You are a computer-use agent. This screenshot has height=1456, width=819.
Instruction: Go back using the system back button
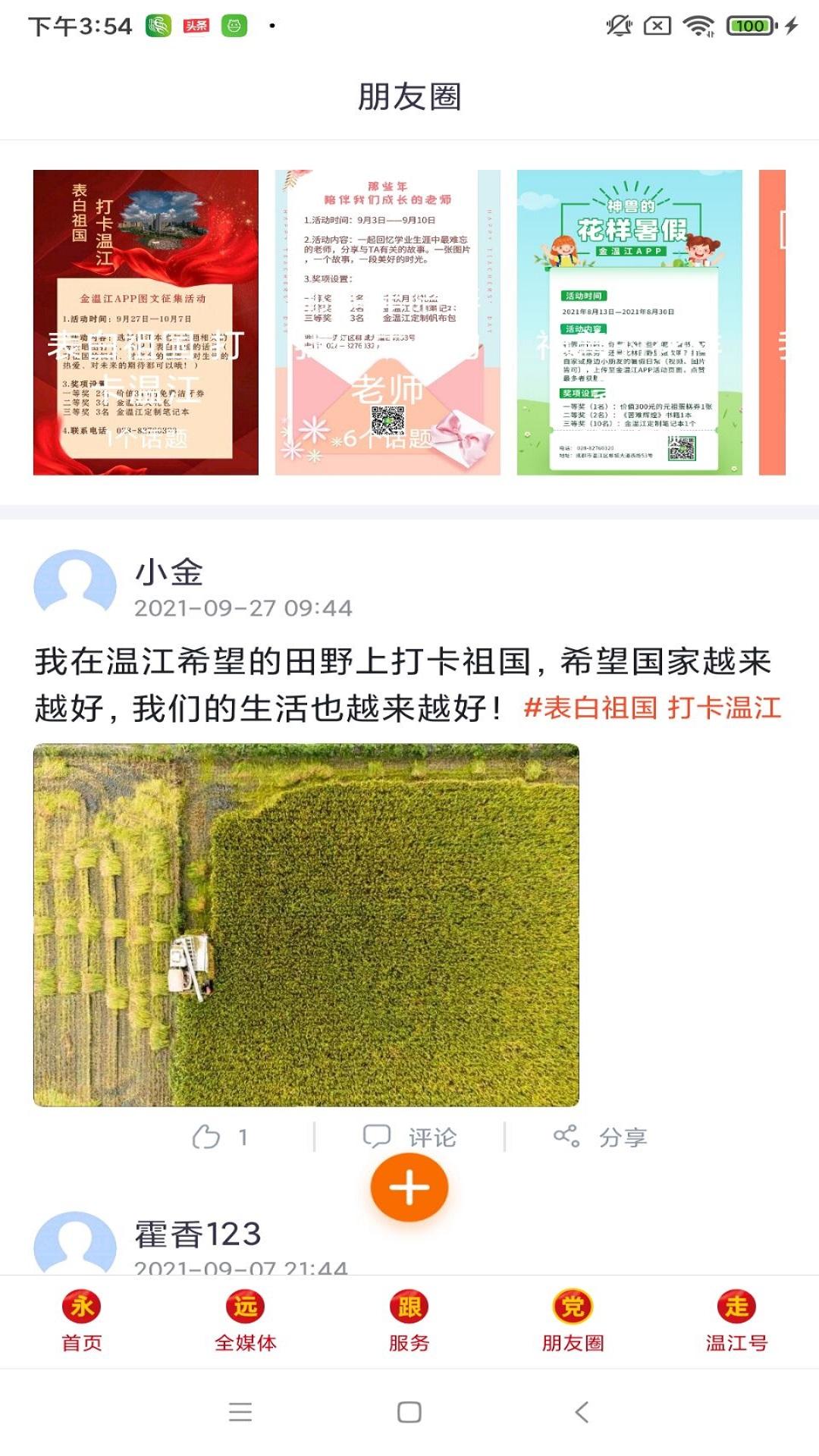[x=582, y=1412]
